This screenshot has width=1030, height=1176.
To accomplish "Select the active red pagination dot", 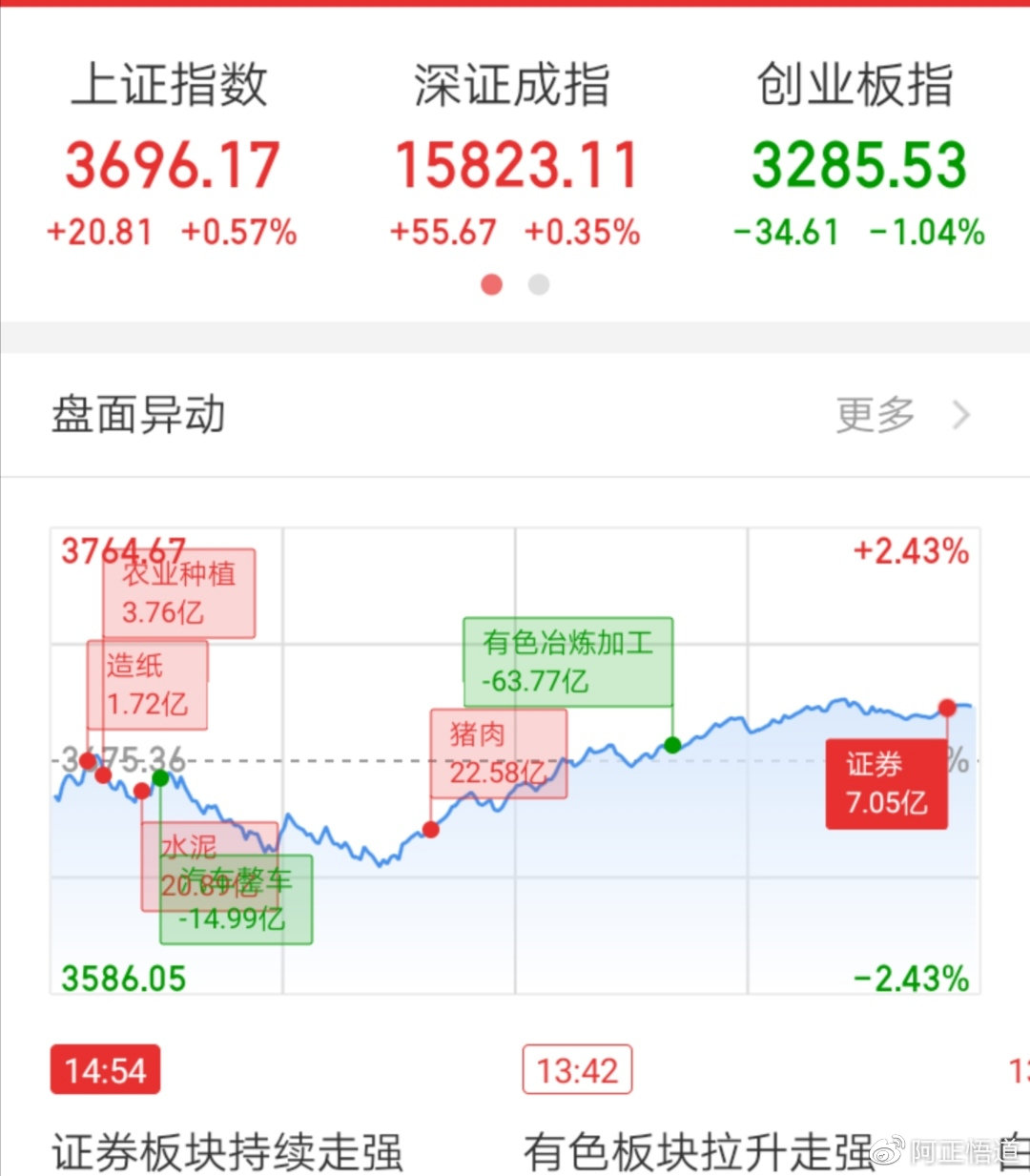I will click(491, 284).
